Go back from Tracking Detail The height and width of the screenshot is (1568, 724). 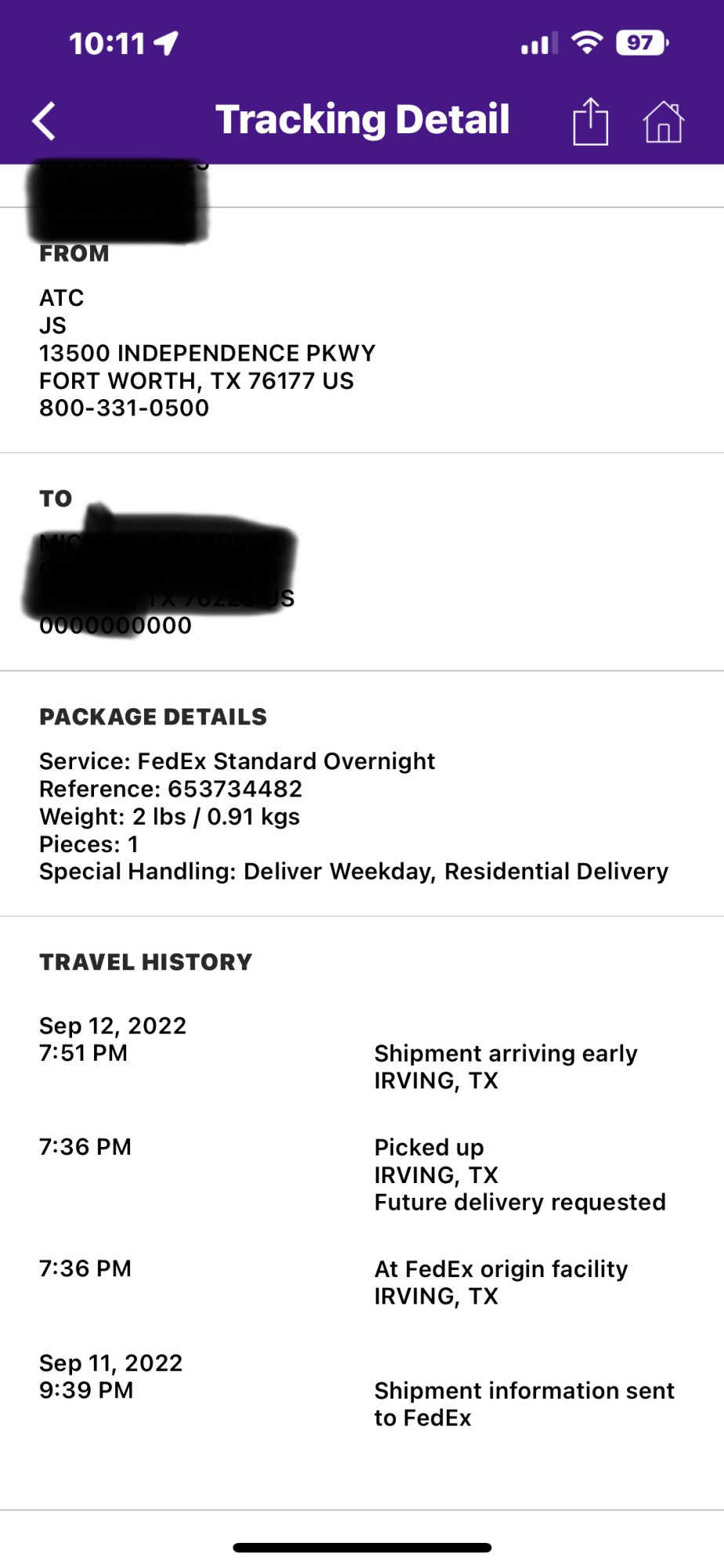tap(44, 122)
